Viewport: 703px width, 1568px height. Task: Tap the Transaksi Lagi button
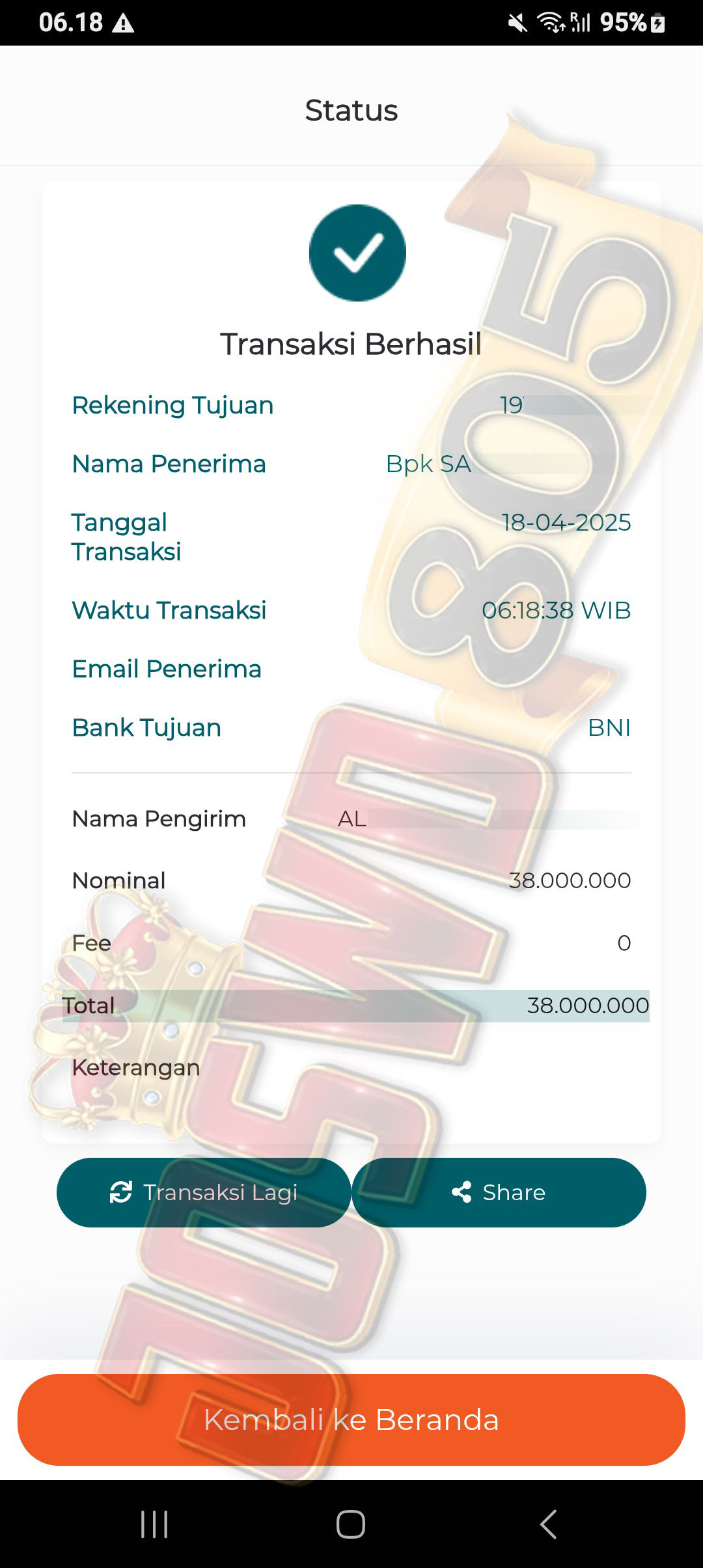point(204,1192)
